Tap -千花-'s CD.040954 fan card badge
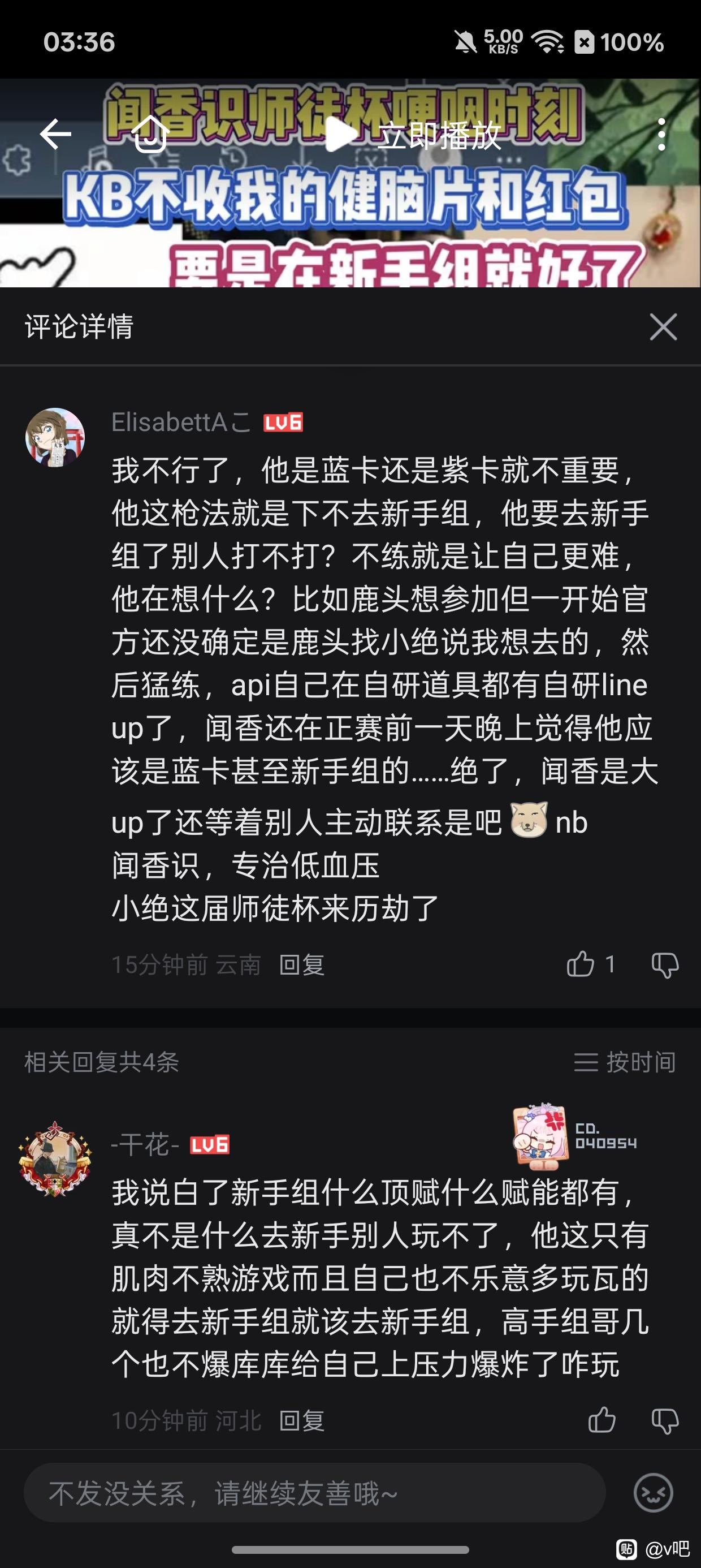Image resolution: width=701 pixels, height=1568 pixels. coord(575,1136)
